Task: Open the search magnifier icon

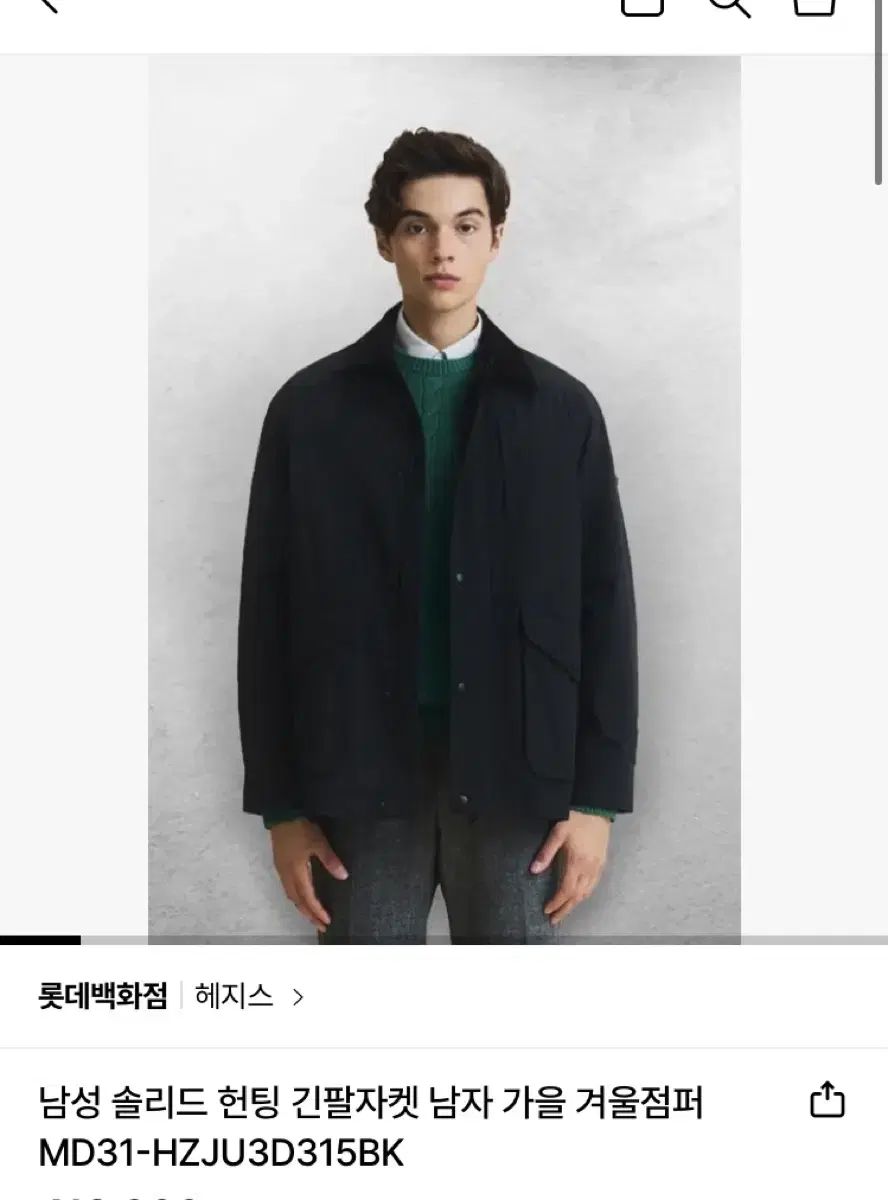Action: (729, 5)
